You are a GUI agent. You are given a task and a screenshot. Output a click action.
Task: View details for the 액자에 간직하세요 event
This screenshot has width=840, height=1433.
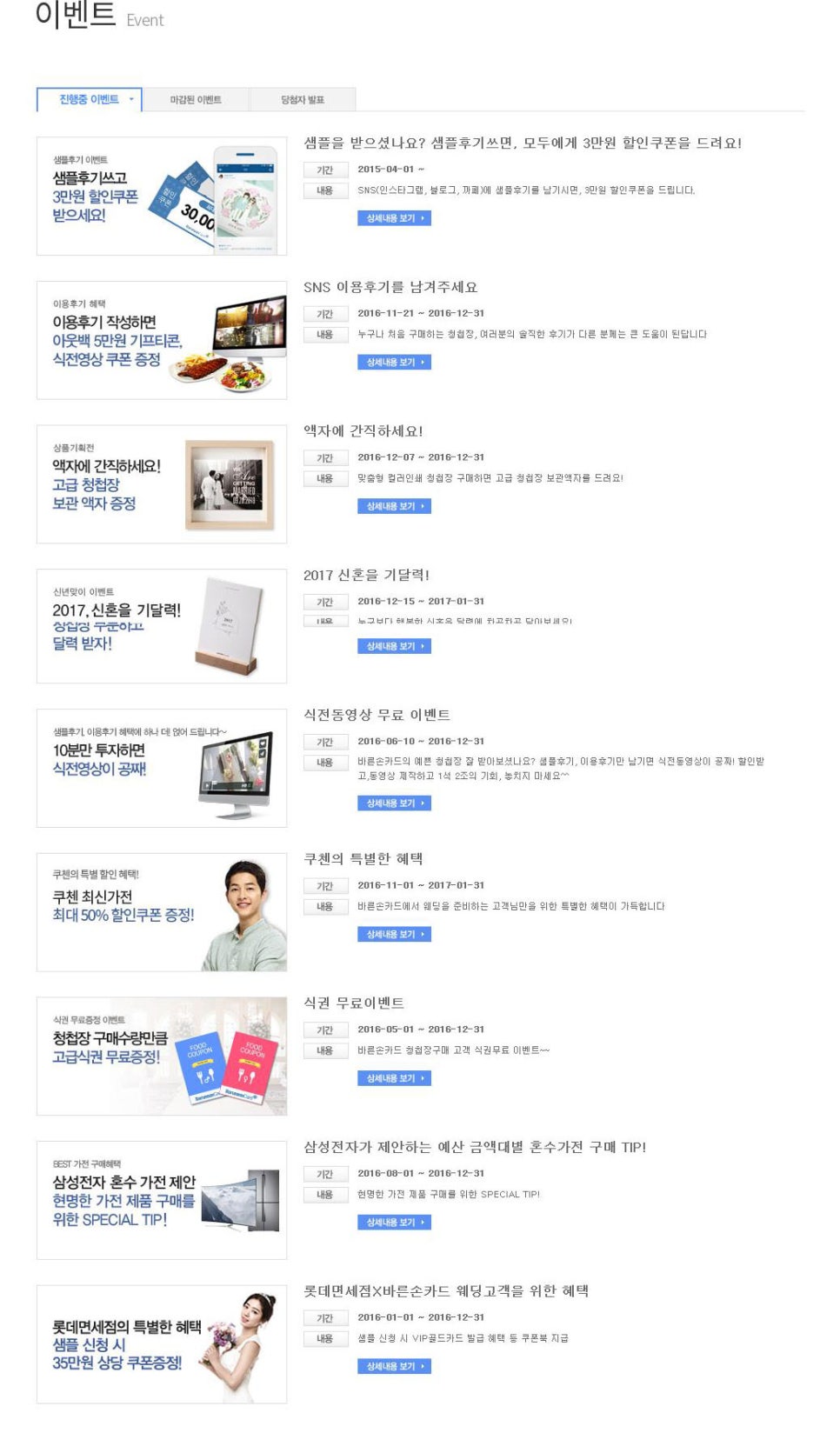click(394, 506)
